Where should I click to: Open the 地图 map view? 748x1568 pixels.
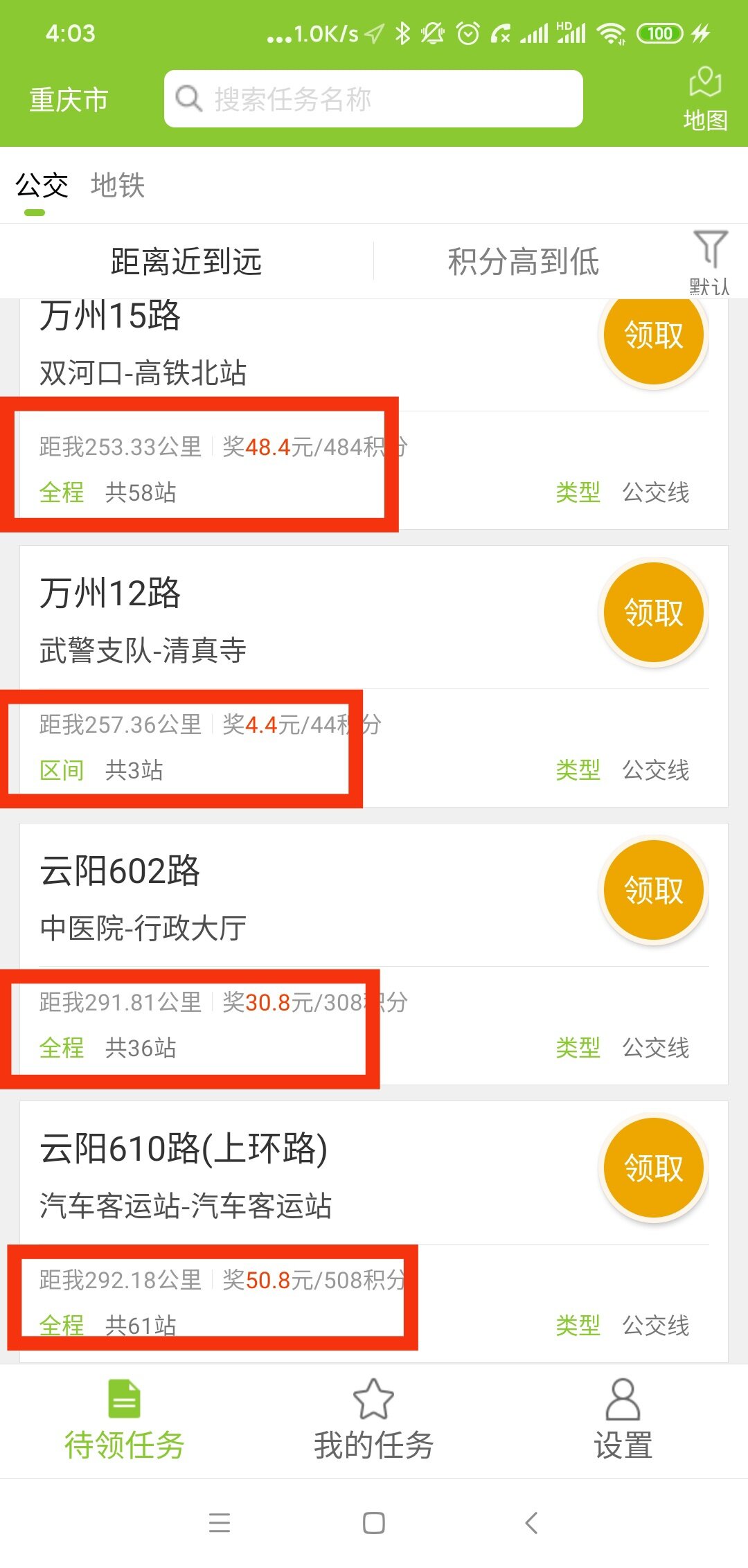click(x=704, y=100)
